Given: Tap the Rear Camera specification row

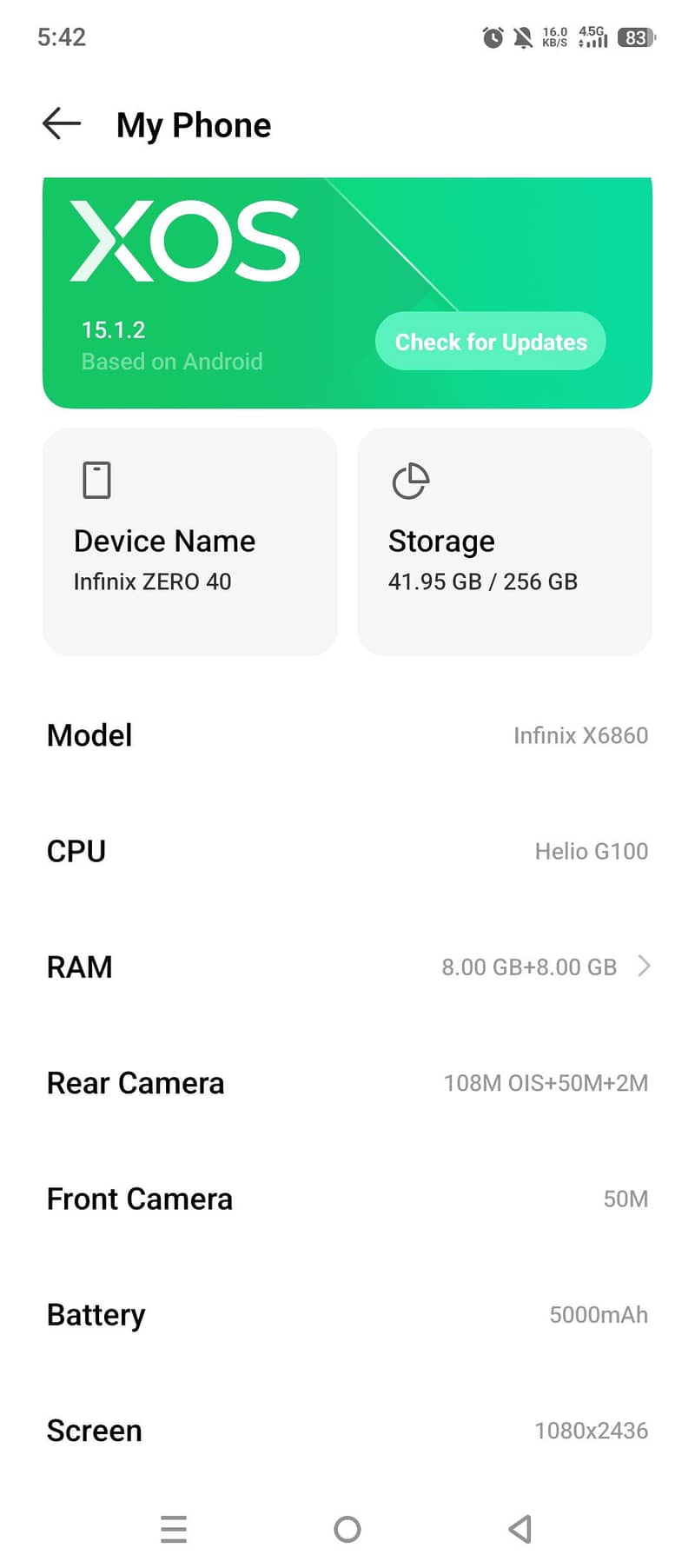Looking at the screenshot, I should [x=347, y=1083].
